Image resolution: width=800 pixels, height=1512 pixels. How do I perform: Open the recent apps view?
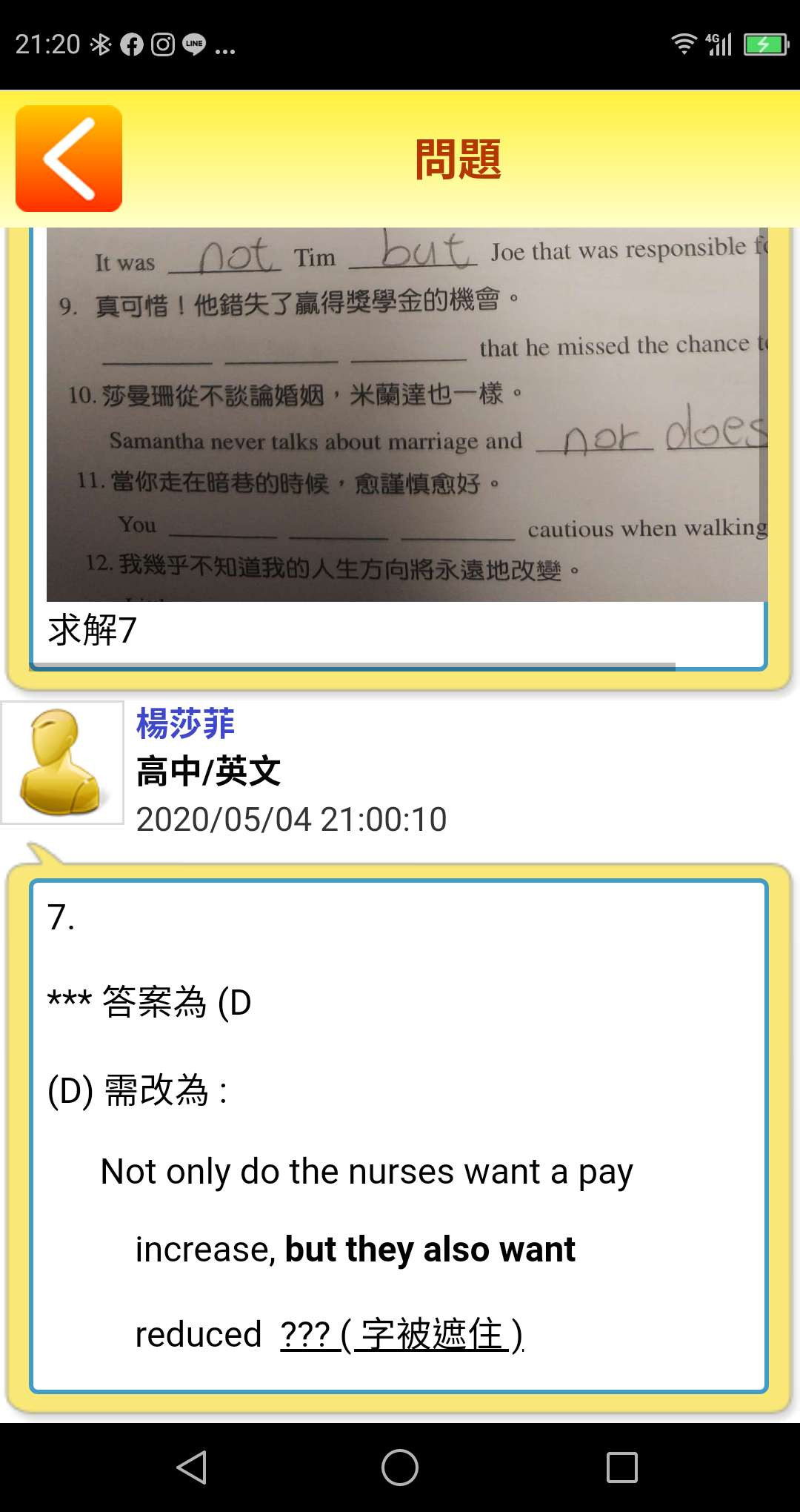tap(622, 1468)
